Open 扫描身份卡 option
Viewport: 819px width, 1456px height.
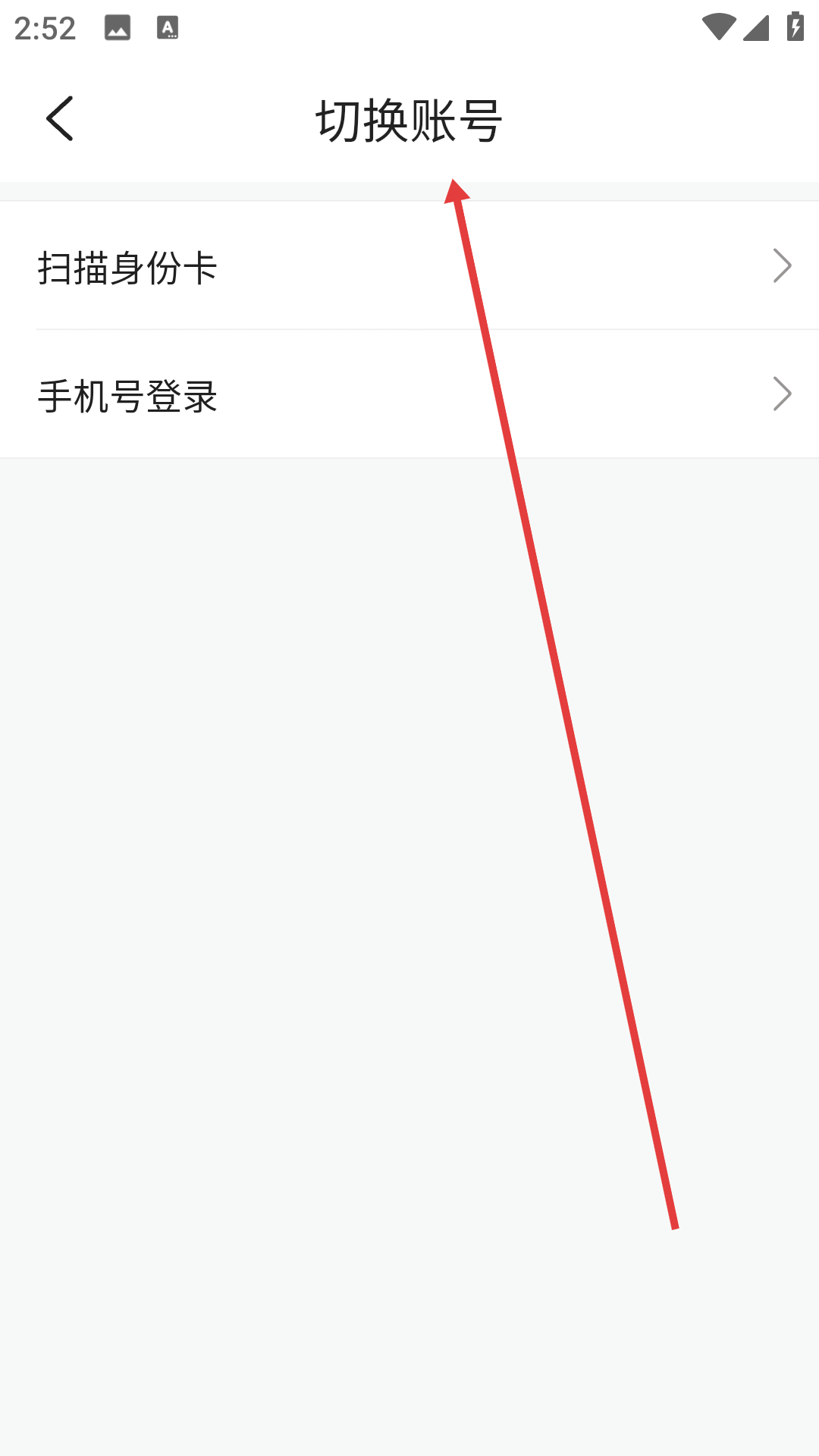[x=409, y=267]
